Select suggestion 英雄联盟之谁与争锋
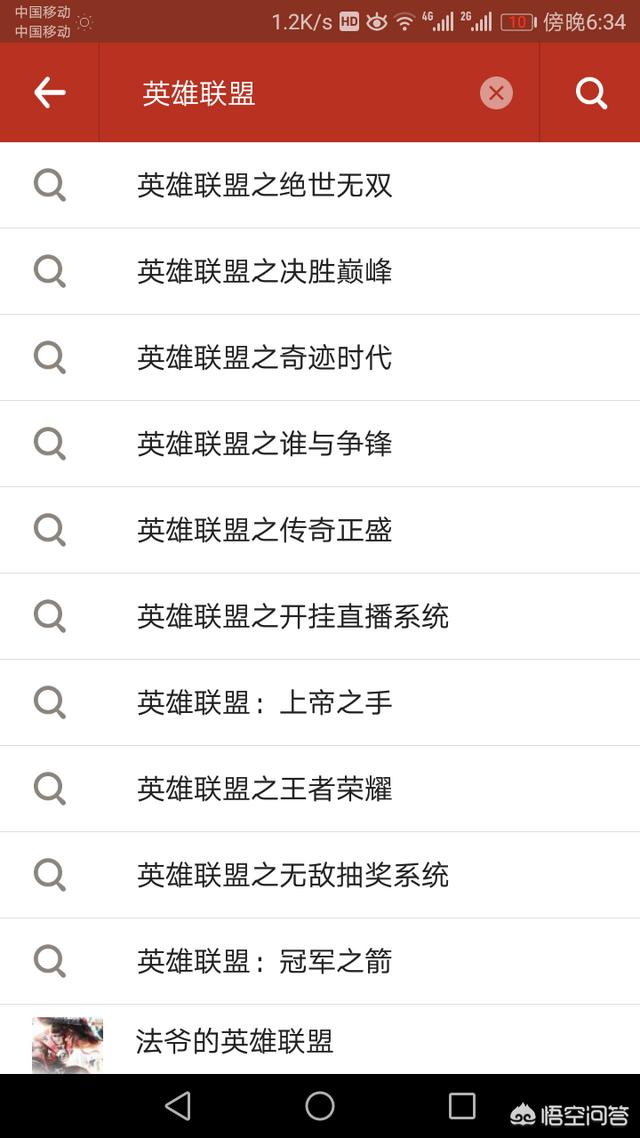This screenshot has width=640, height=1138. [320, 443]
